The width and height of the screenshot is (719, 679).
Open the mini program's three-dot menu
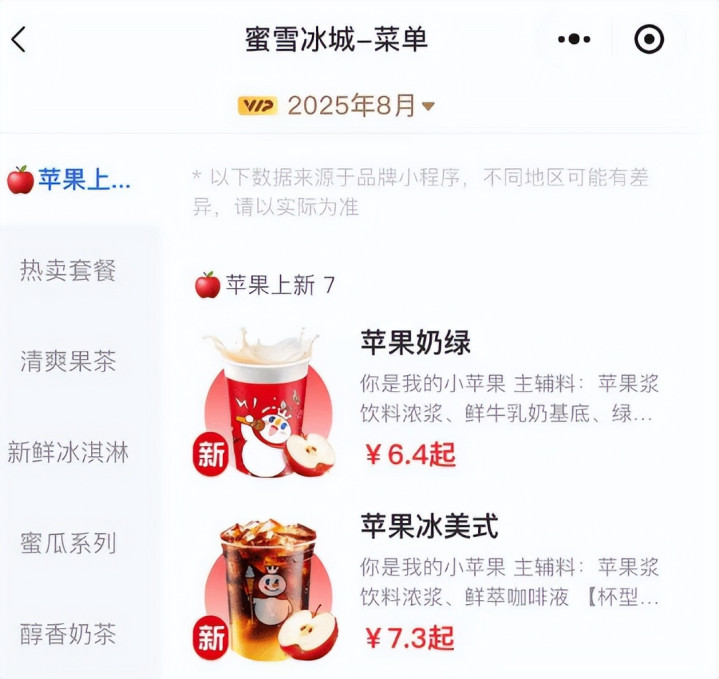pos(574,40)
